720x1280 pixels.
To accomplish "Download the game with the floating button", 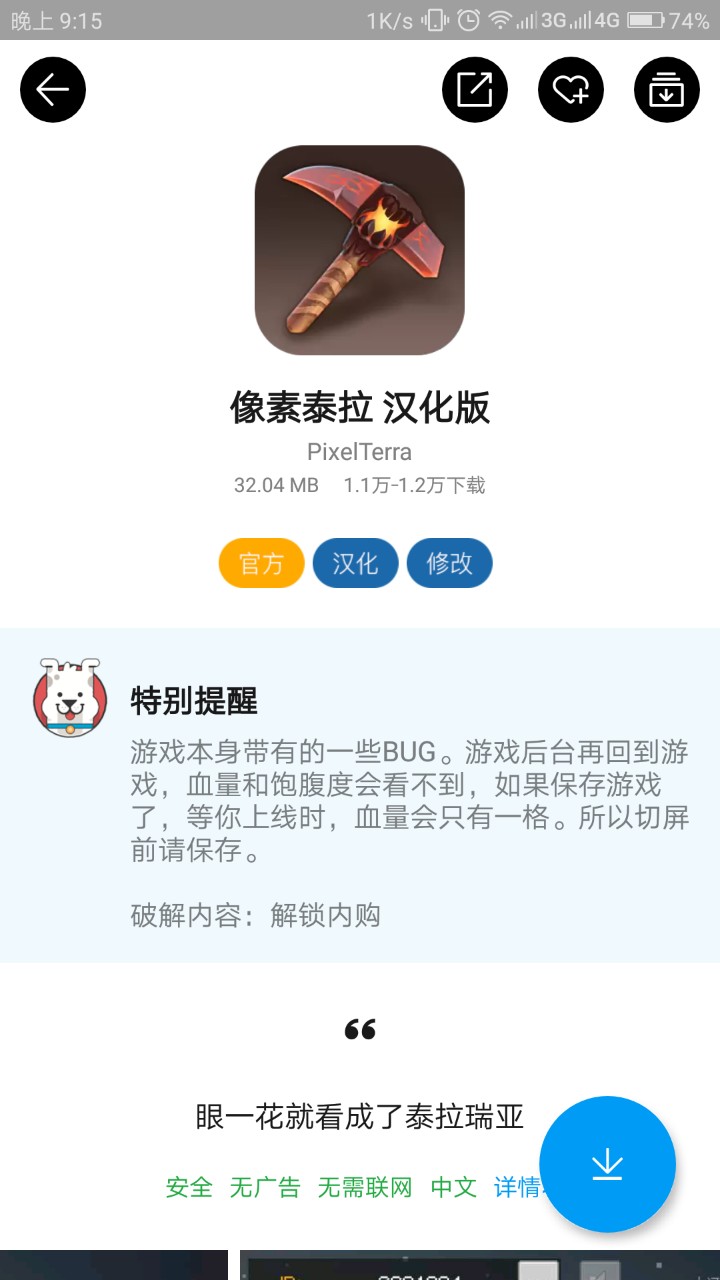I will (x=608, y=1164).
